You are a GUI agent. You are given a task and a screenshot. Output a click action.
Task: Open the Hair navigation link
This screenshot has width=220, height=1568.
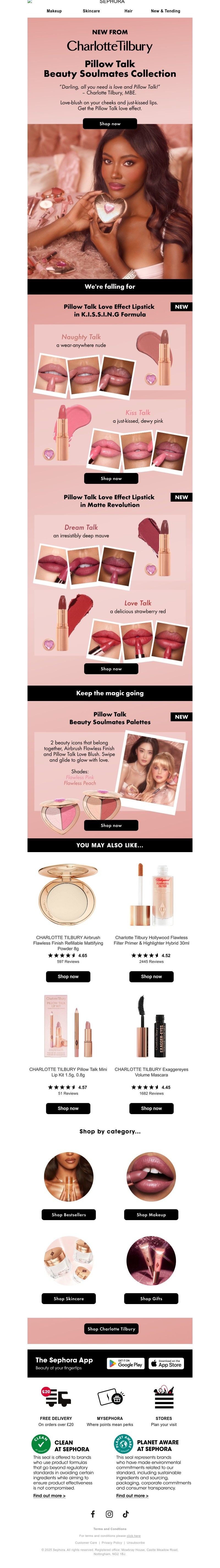[x=128, y=11]
